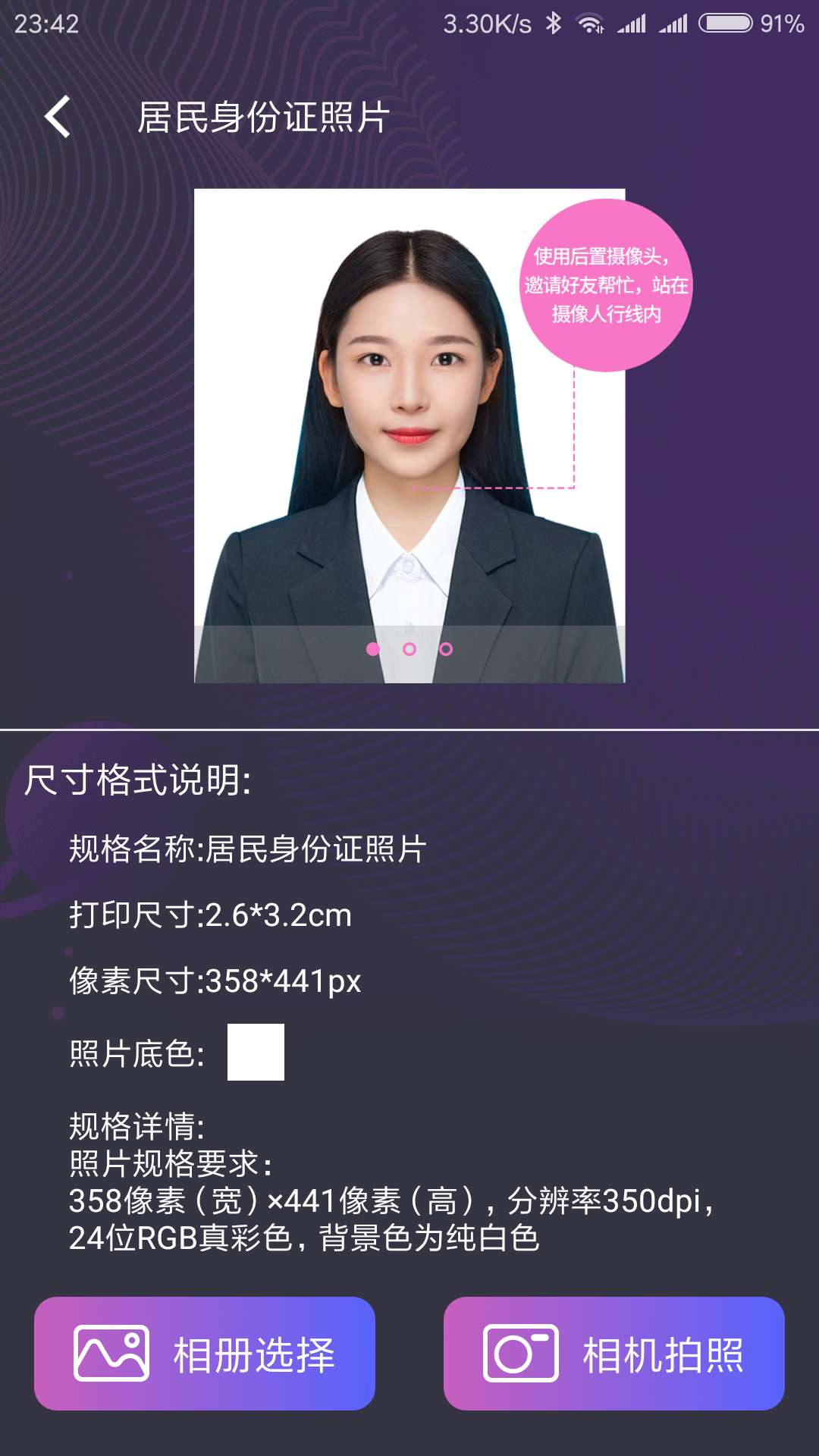Choose a photo via 相册选择
This screenshot has width=819, height=1456.
(205, 1354)
